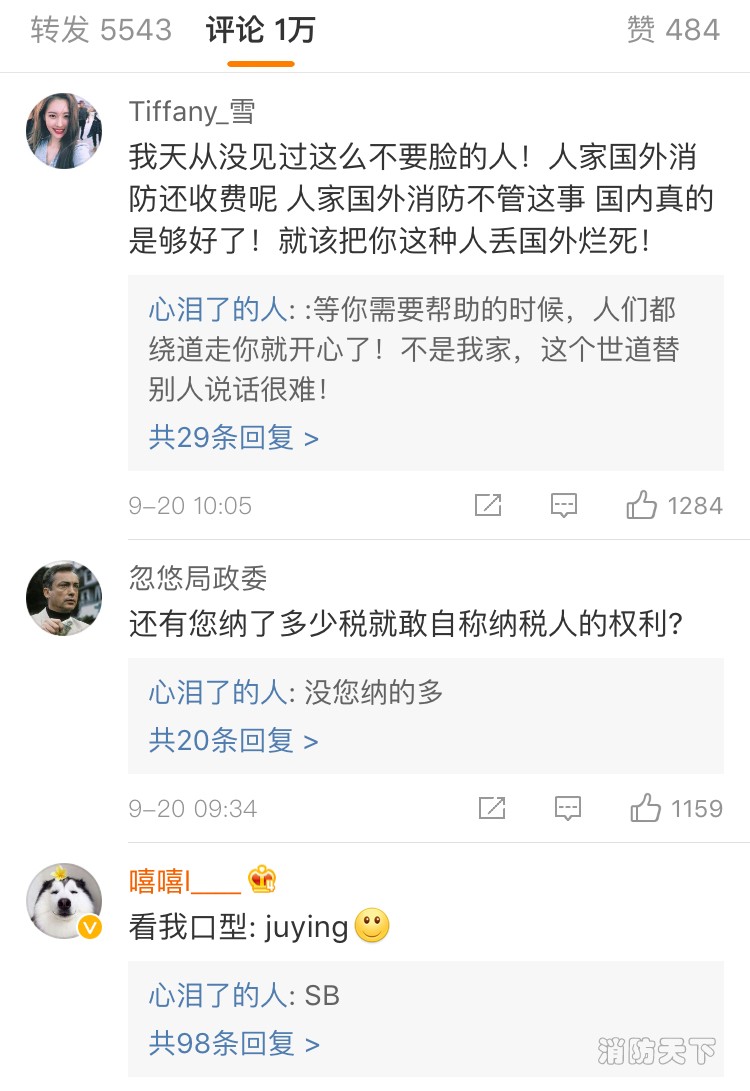Expand 共29条回复 under Tiffany_雪's comment
Image resolution: width=750 pixels, height=1091 pixels.
[234, 437]
